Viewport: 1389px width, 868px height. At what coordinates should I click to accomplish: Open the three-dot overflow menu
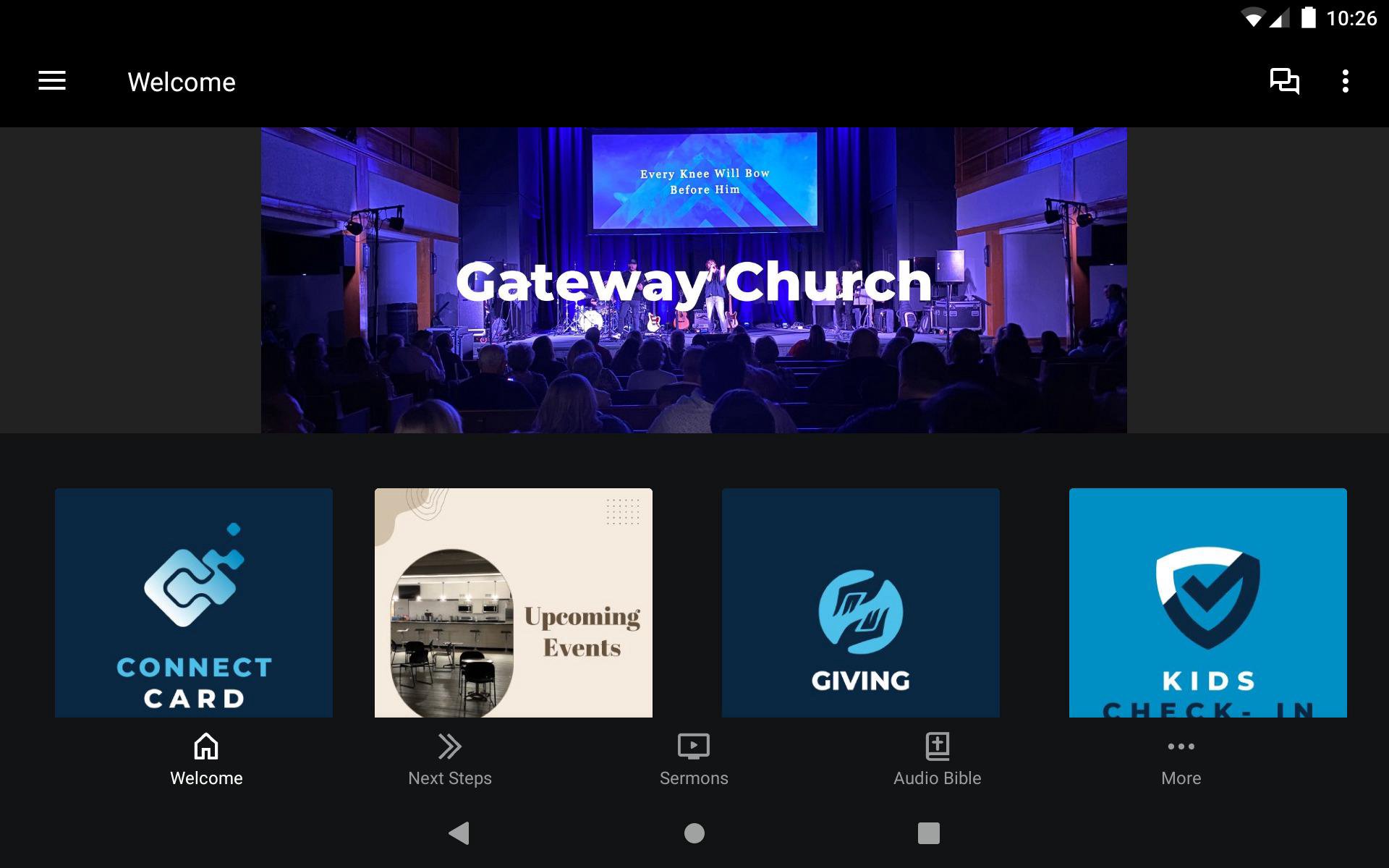(1345, 81)
